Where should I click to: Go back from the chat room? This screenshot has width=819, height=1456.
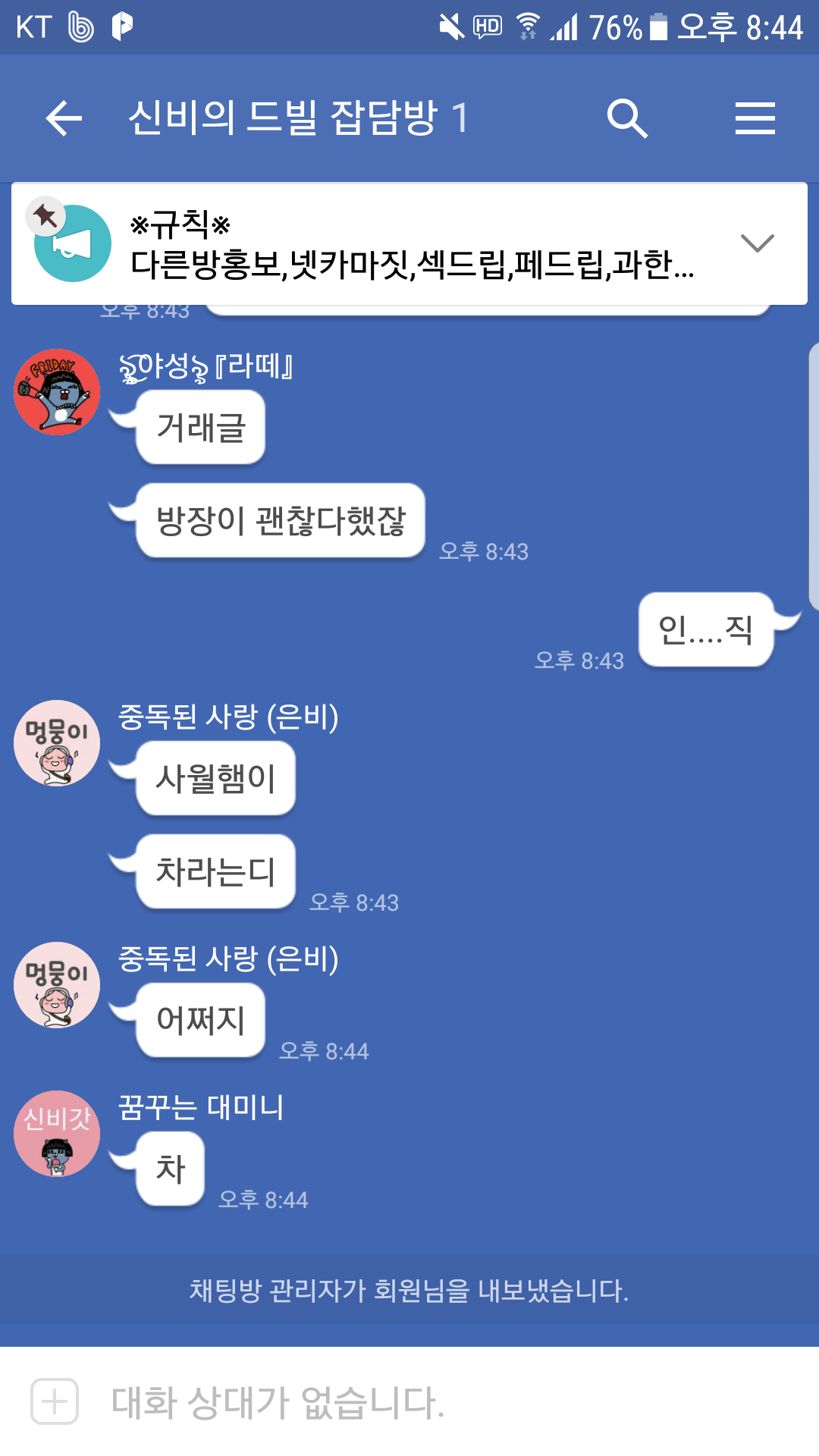(x=64, y=118)
